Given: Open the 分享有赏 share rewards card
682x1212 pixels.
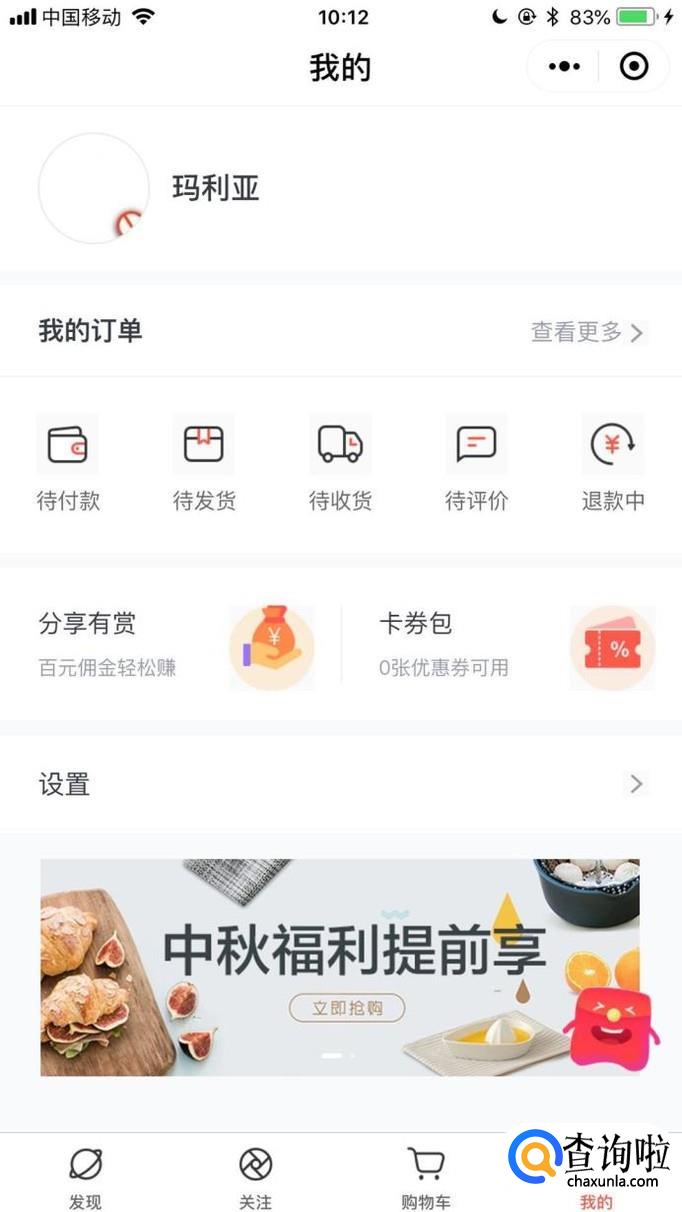Looking at the screenshot, I should click(x=175, y=645).
